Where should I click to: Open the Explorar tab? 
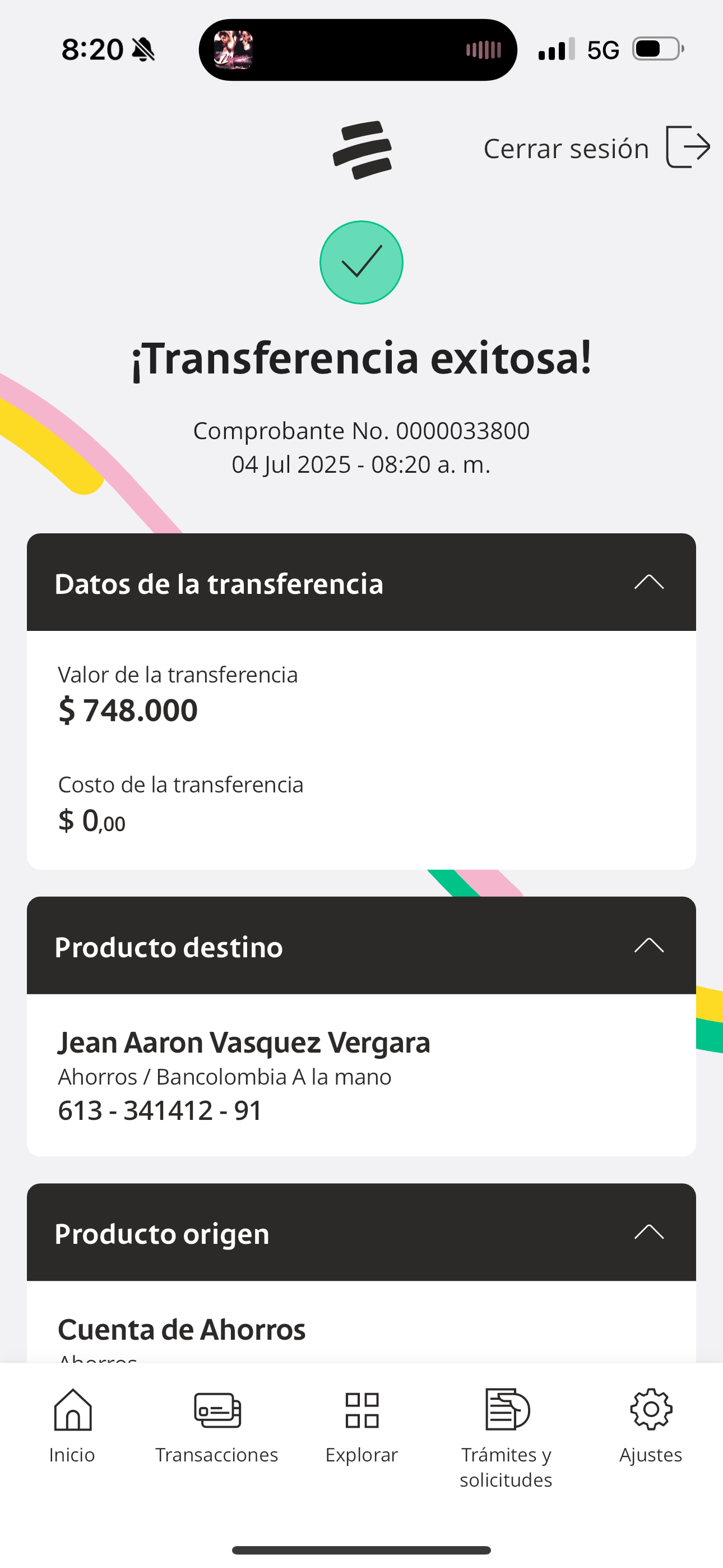(361, 1425)
